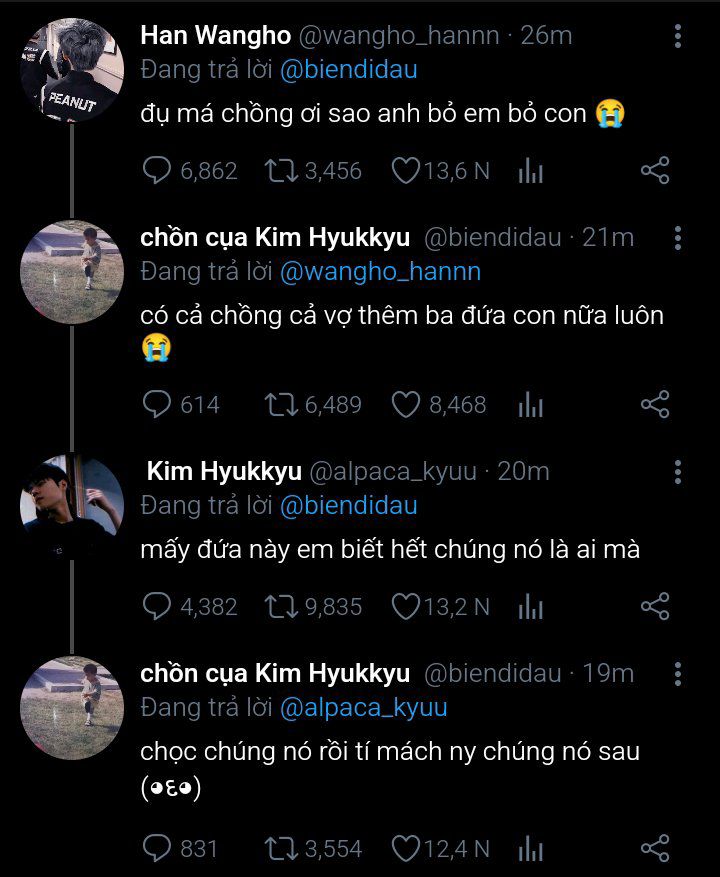Open the @wangho_hannn mention link

380,271
